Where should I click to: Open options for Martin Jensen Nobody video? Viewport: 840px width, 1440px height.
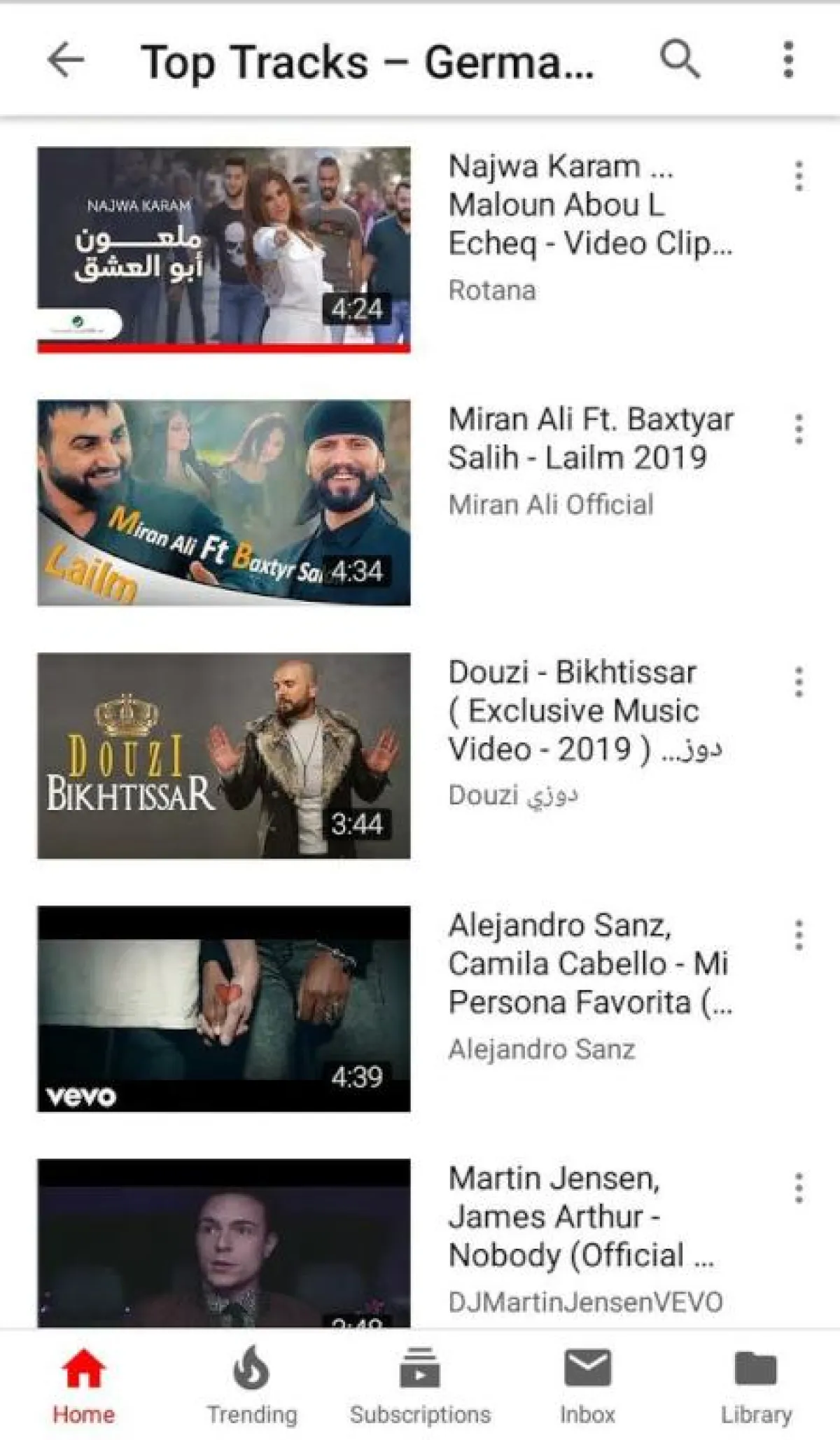(x=799, y=1188)
